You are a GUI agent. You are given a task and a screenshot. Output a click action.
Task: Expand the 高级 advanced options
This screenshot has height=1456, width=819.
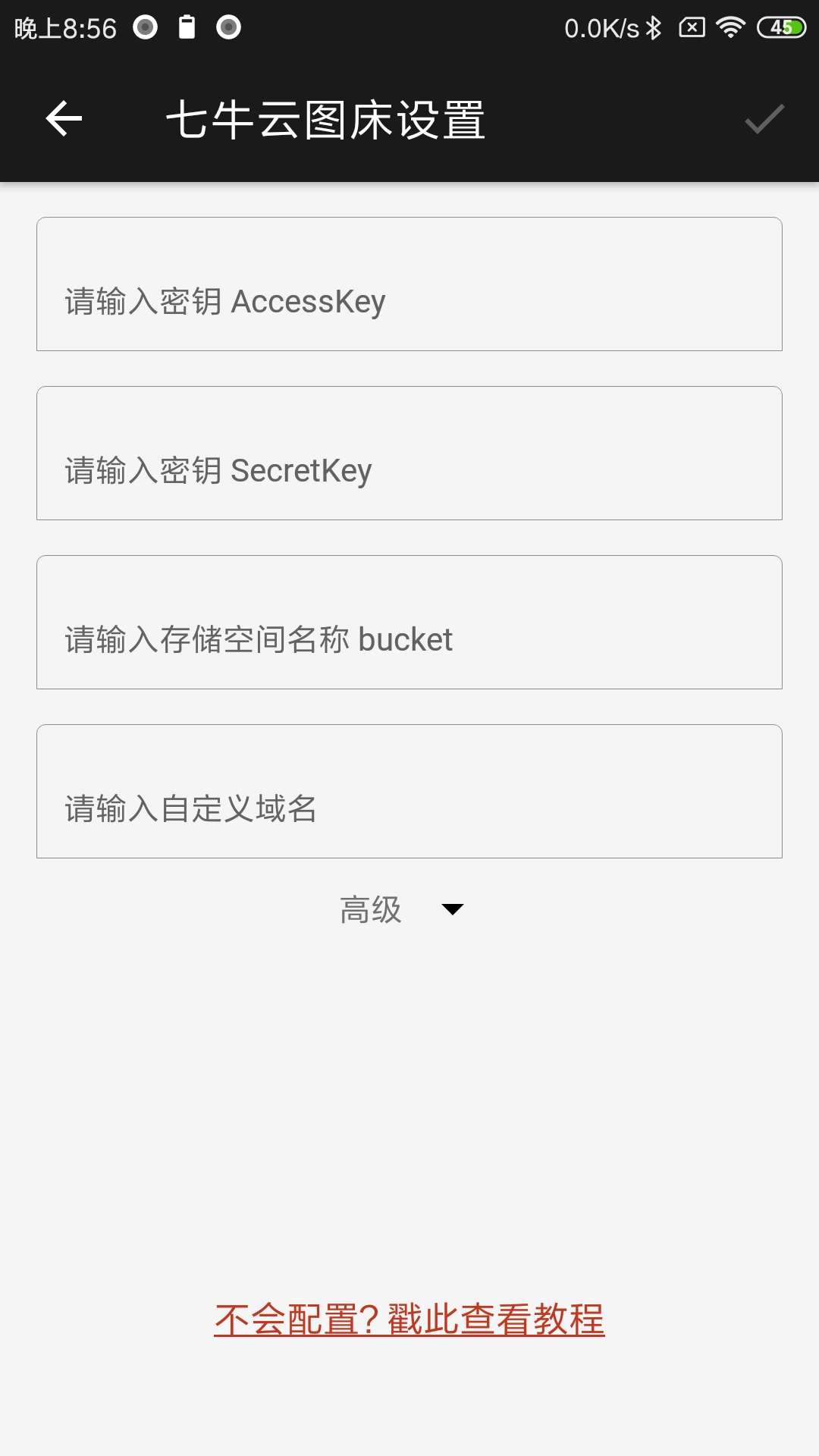click(x=402, y=909)
